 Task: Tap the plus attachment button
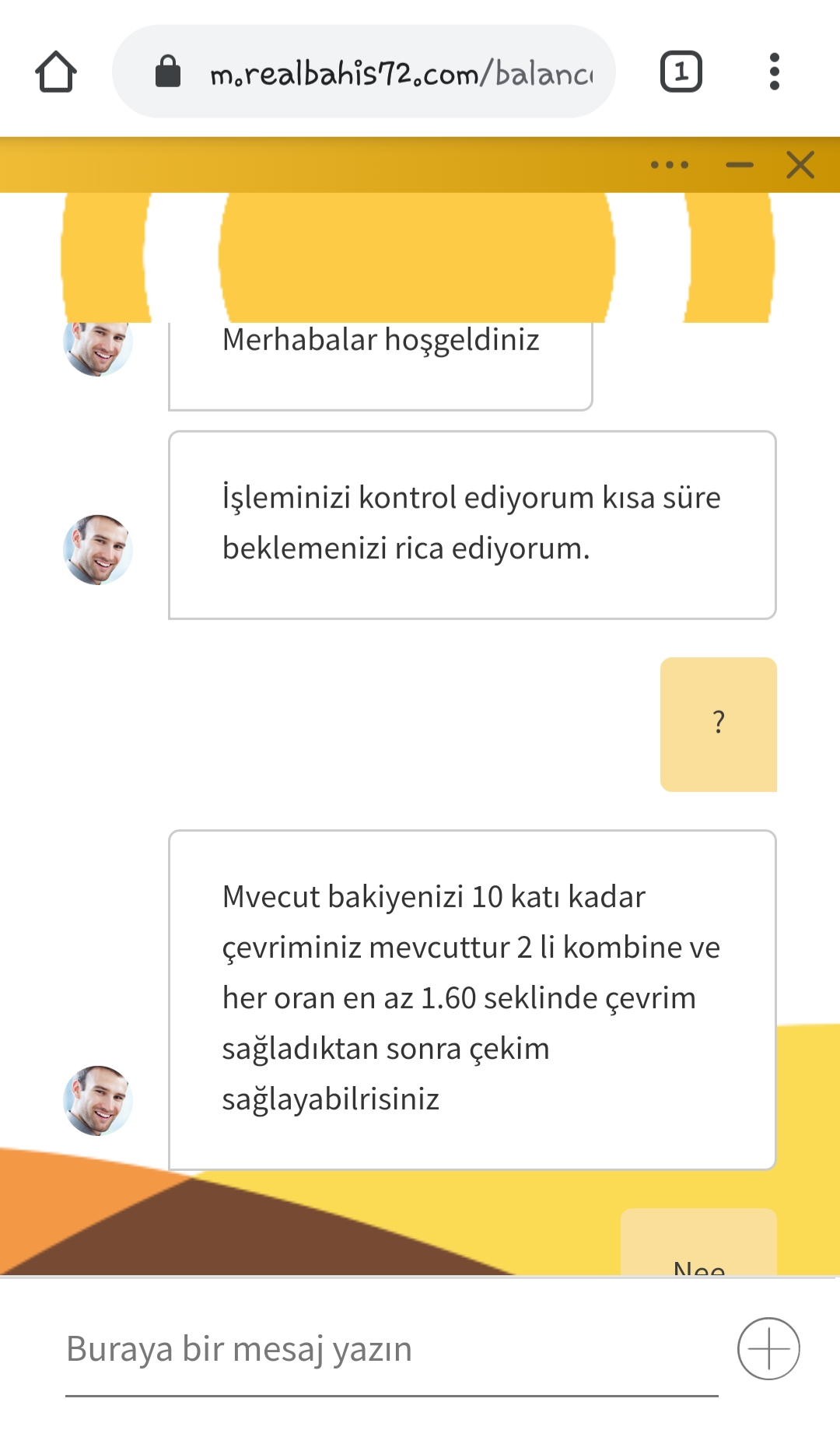pos(768,1348)
